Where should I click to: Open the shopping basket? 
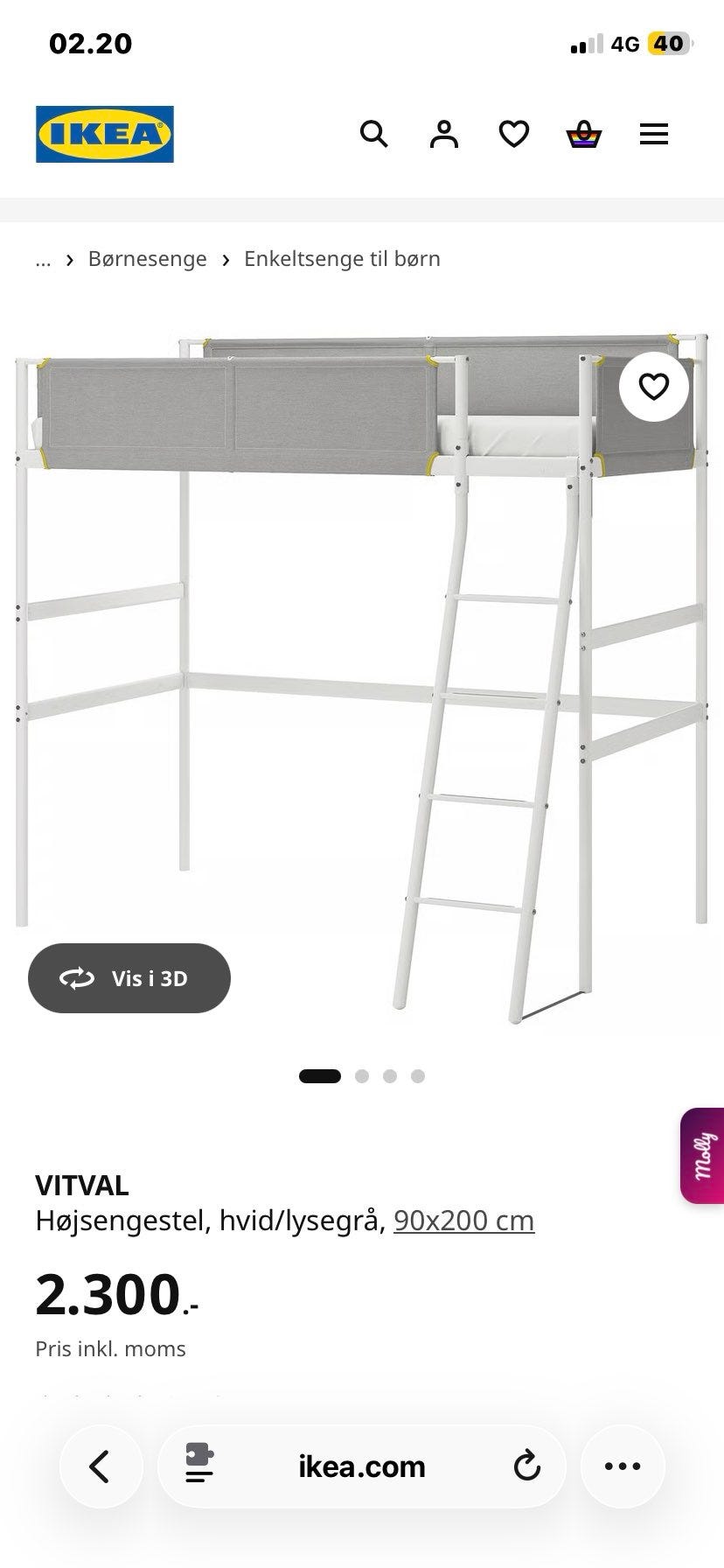(584, 134)
